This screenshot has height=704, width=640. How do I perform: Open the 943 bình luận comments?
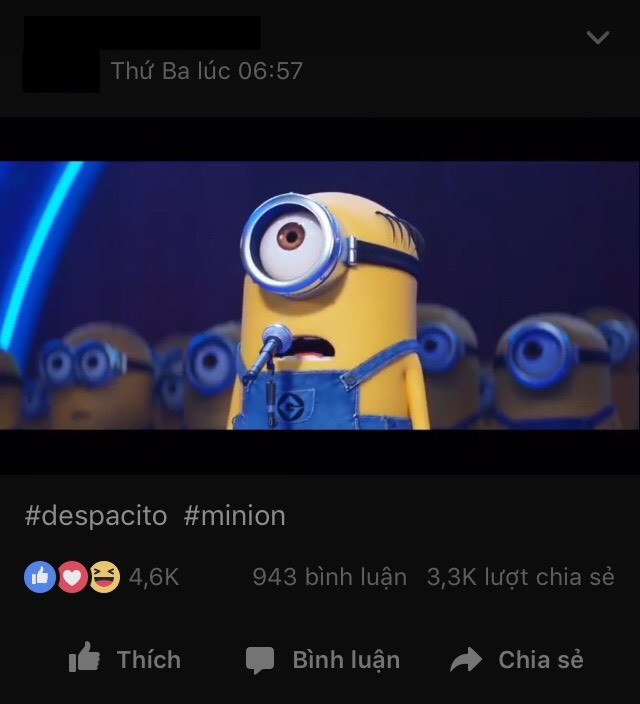click(329, 577)
